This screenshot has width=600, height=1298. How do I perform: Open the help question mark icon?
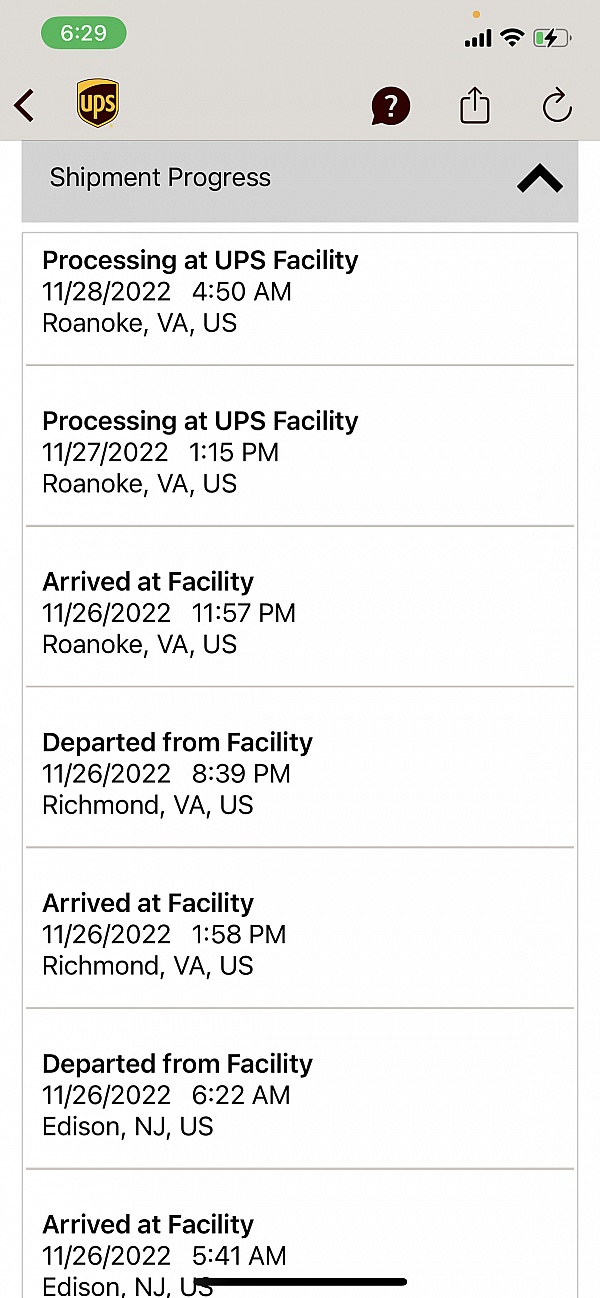[391, 105]
